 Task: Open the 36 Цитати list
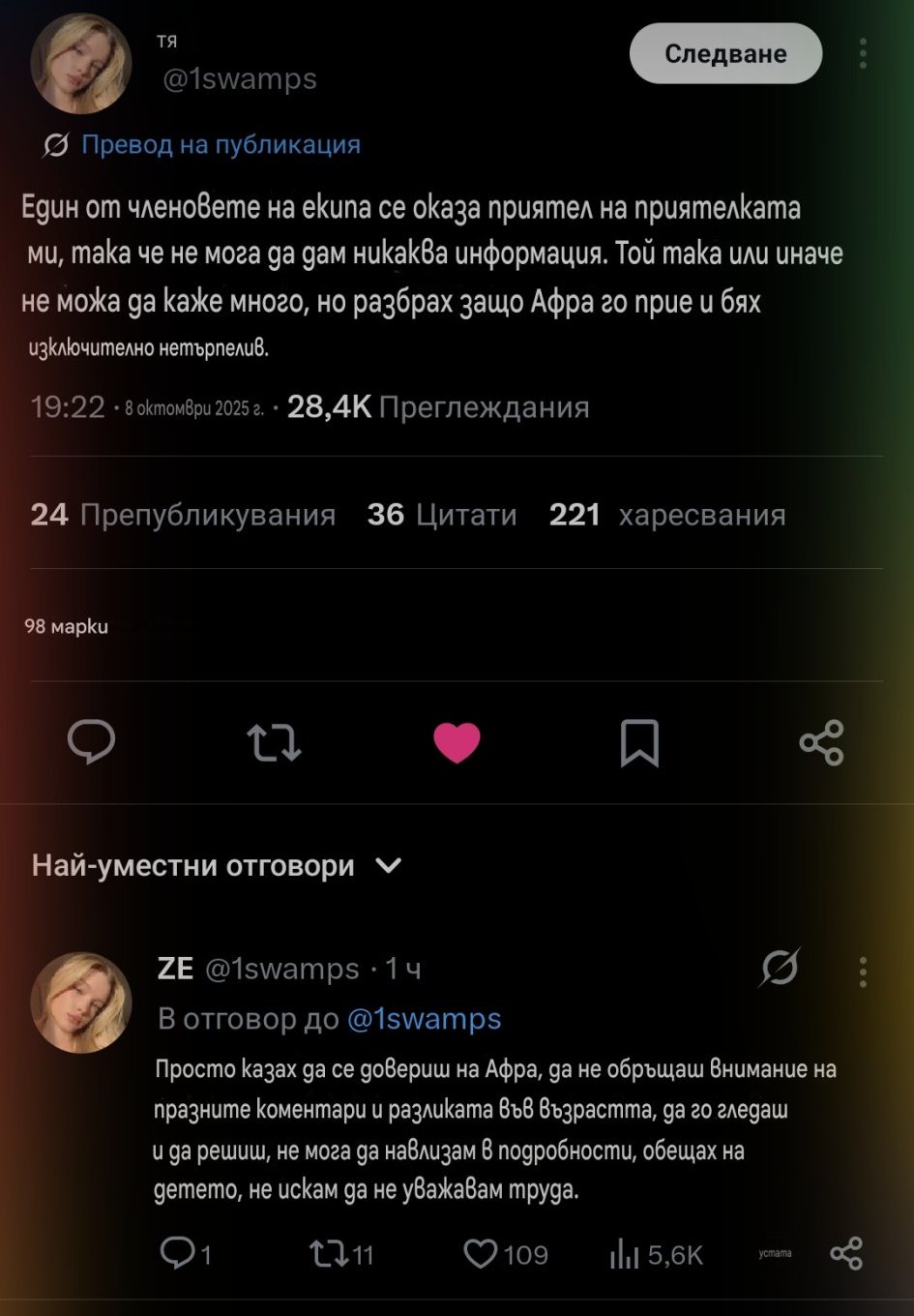pos(442,515)
